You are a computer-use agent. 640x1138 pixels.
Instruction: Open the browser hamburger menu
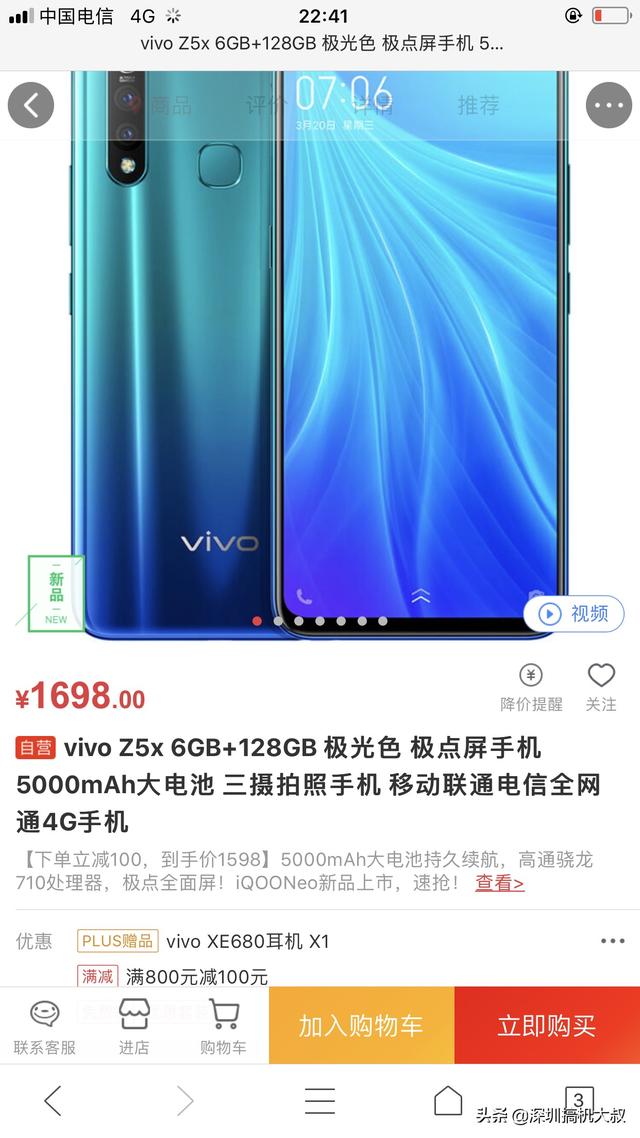(x=320, y=1101)
